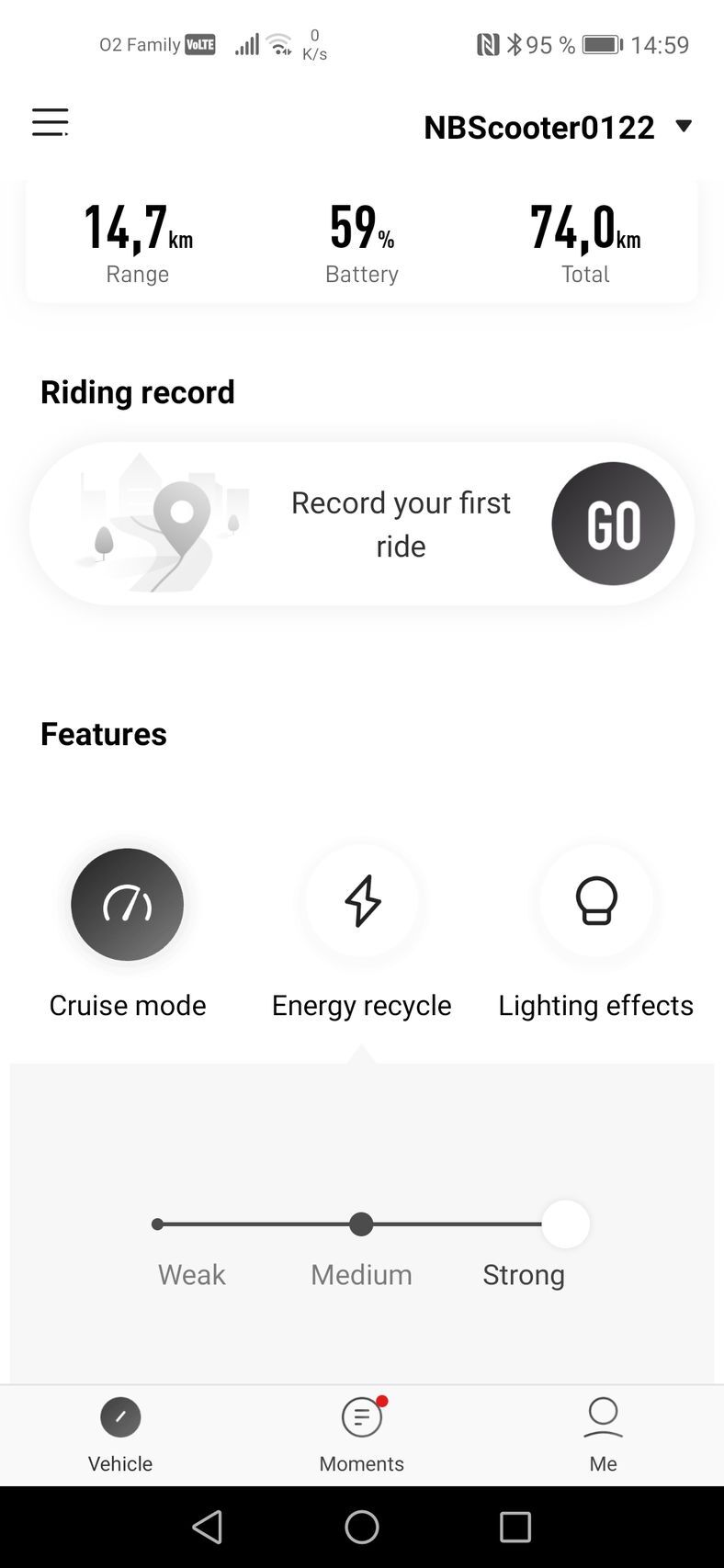
Task: Open Lighting effects settings
Action: (596, 901)
